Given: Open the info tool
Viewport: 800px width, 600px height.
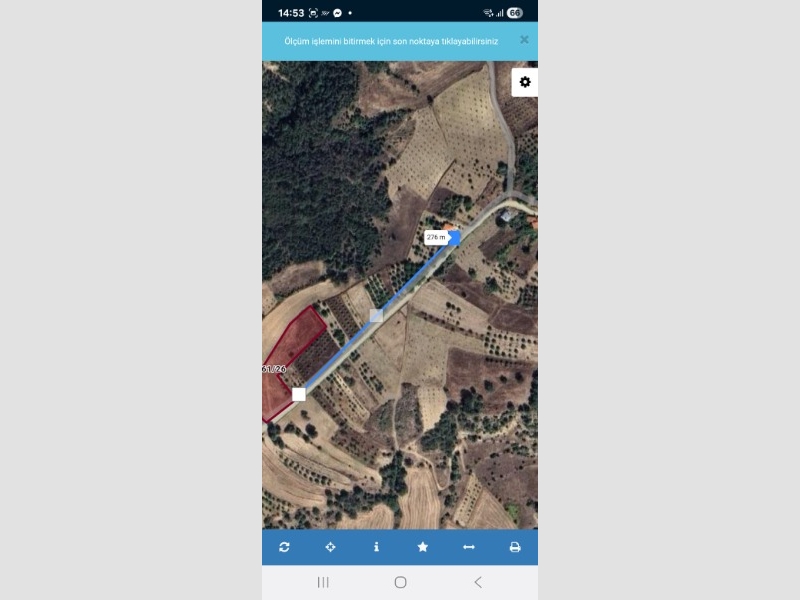Looking at the screenshot, I should (376, 547).
